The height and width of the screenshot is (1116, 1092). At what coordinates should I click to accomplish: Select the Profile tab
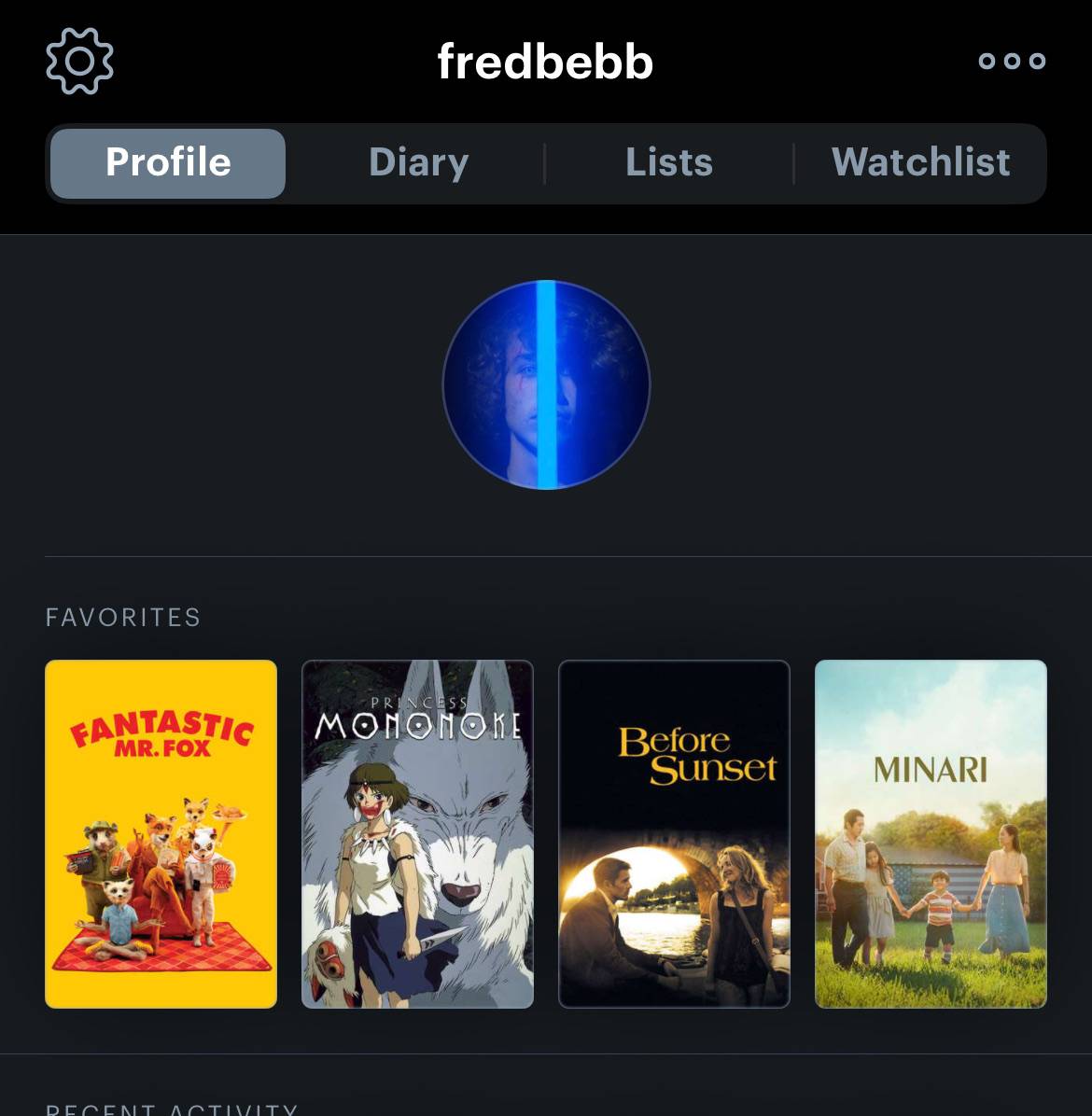(168, 163)
